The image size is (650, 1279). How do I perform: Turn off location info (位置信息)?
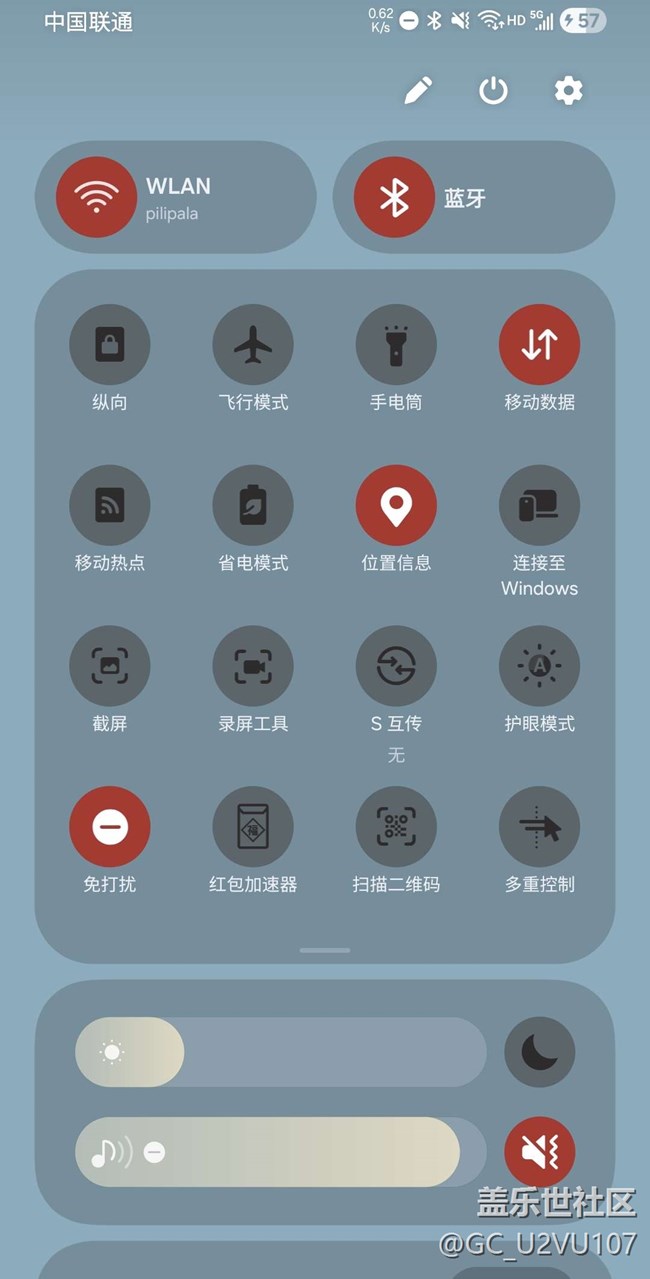tap(396, 506)
